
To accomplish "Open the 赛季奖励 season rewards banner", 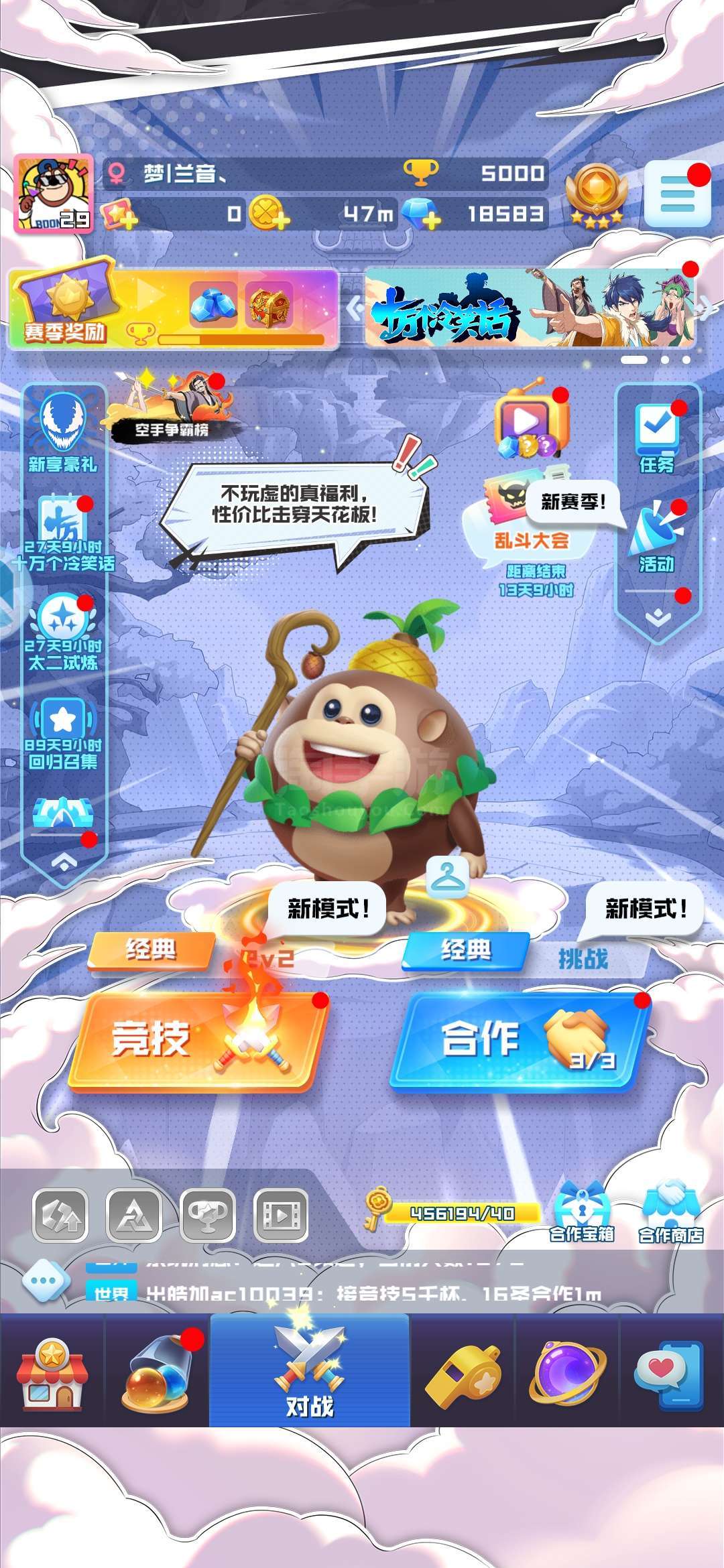I will point(173,308).
